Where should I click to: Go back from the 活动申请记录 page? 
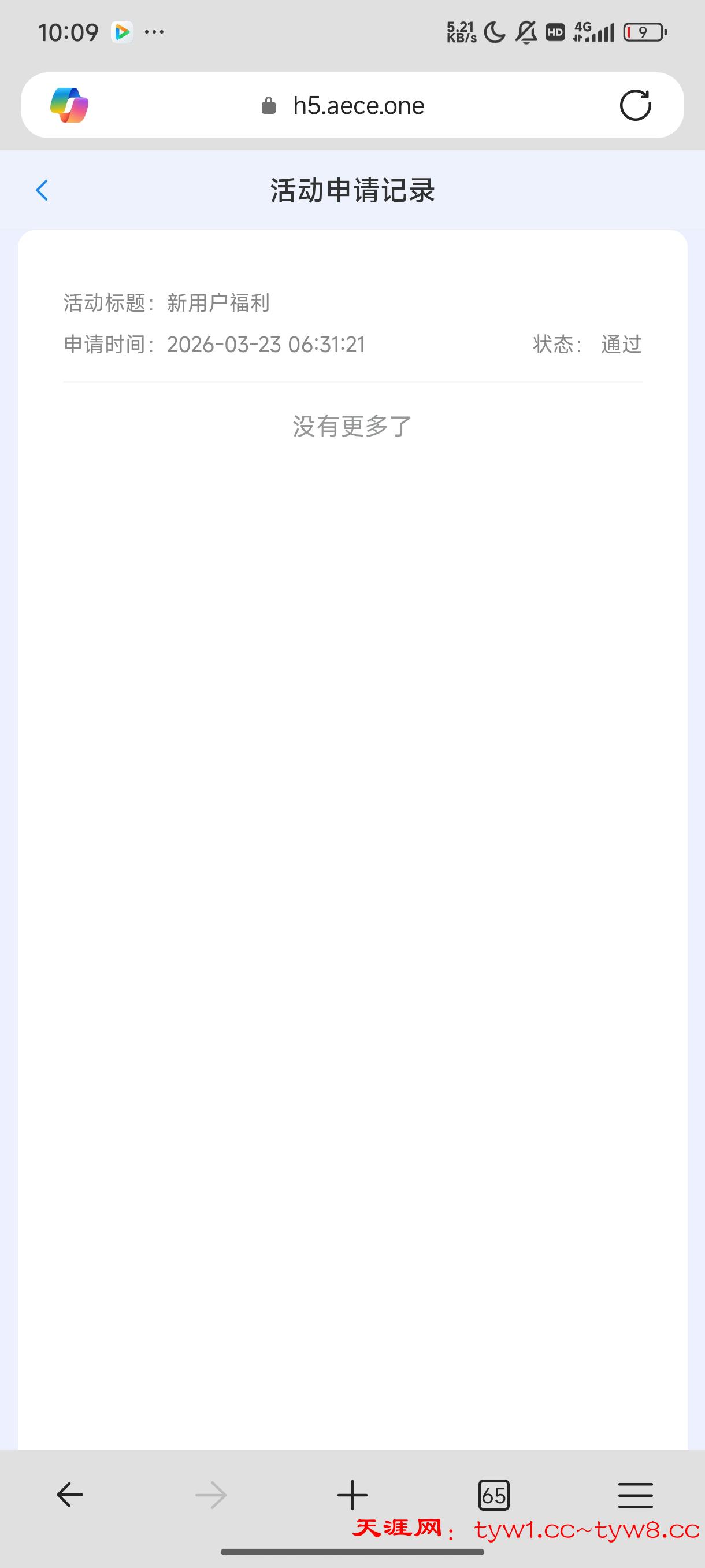(42, 191)
